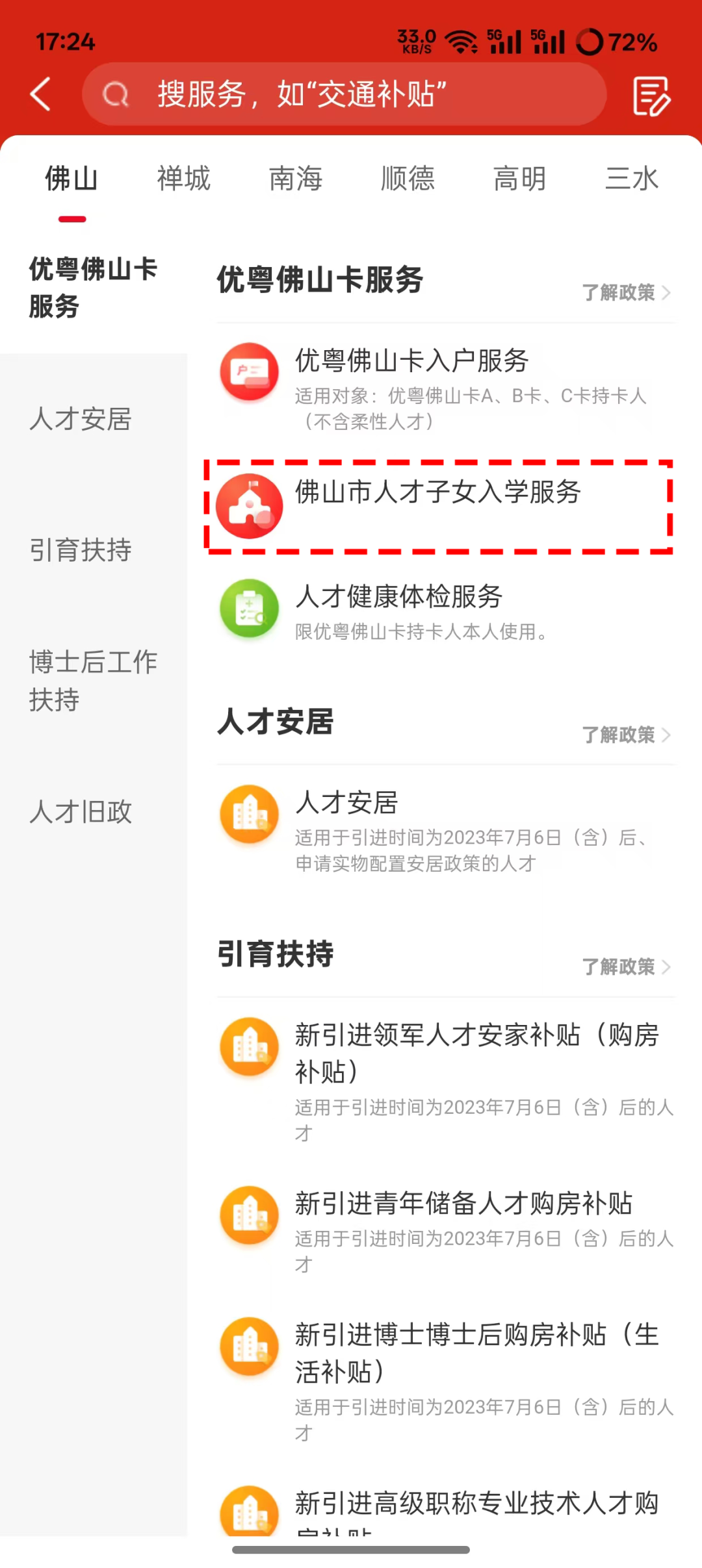The width and height of the screenshot is (702, 1568).
Task: Switch to the 三水 tab
Action: [x=631, y=179]
